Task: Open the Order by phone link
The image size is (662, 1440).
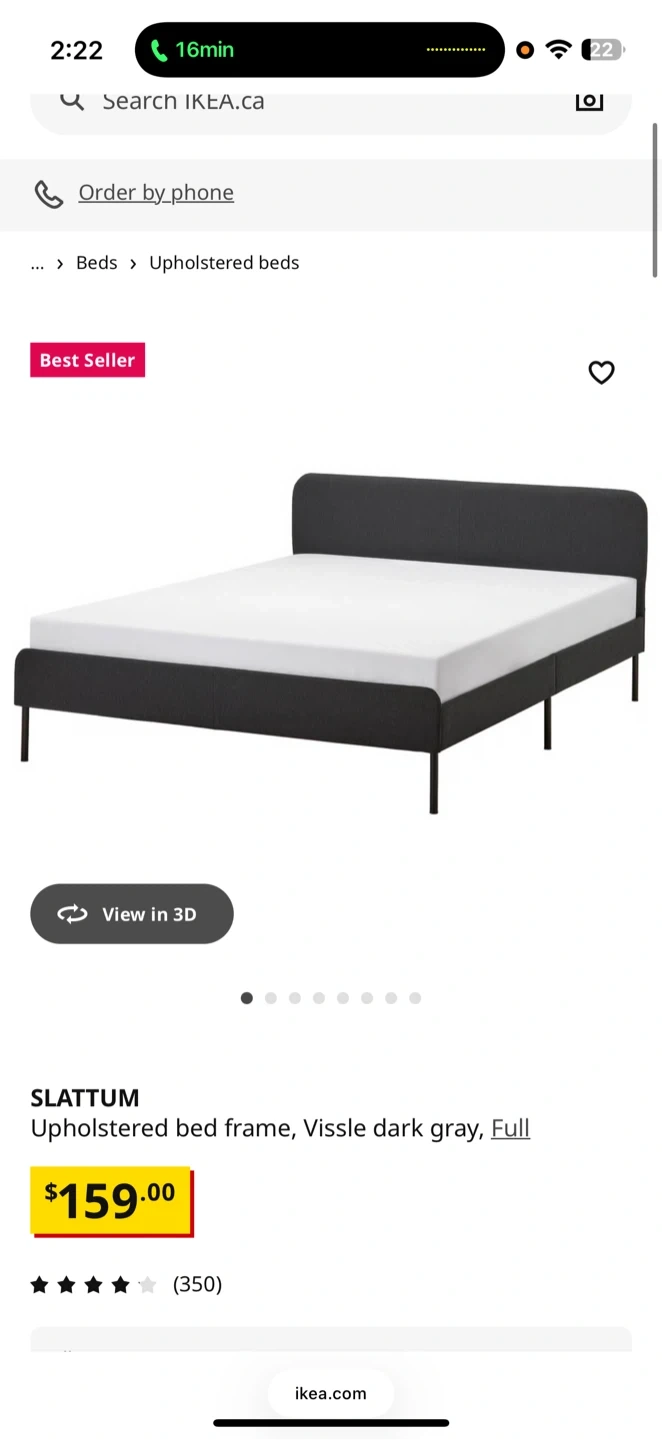Action: 155,193
